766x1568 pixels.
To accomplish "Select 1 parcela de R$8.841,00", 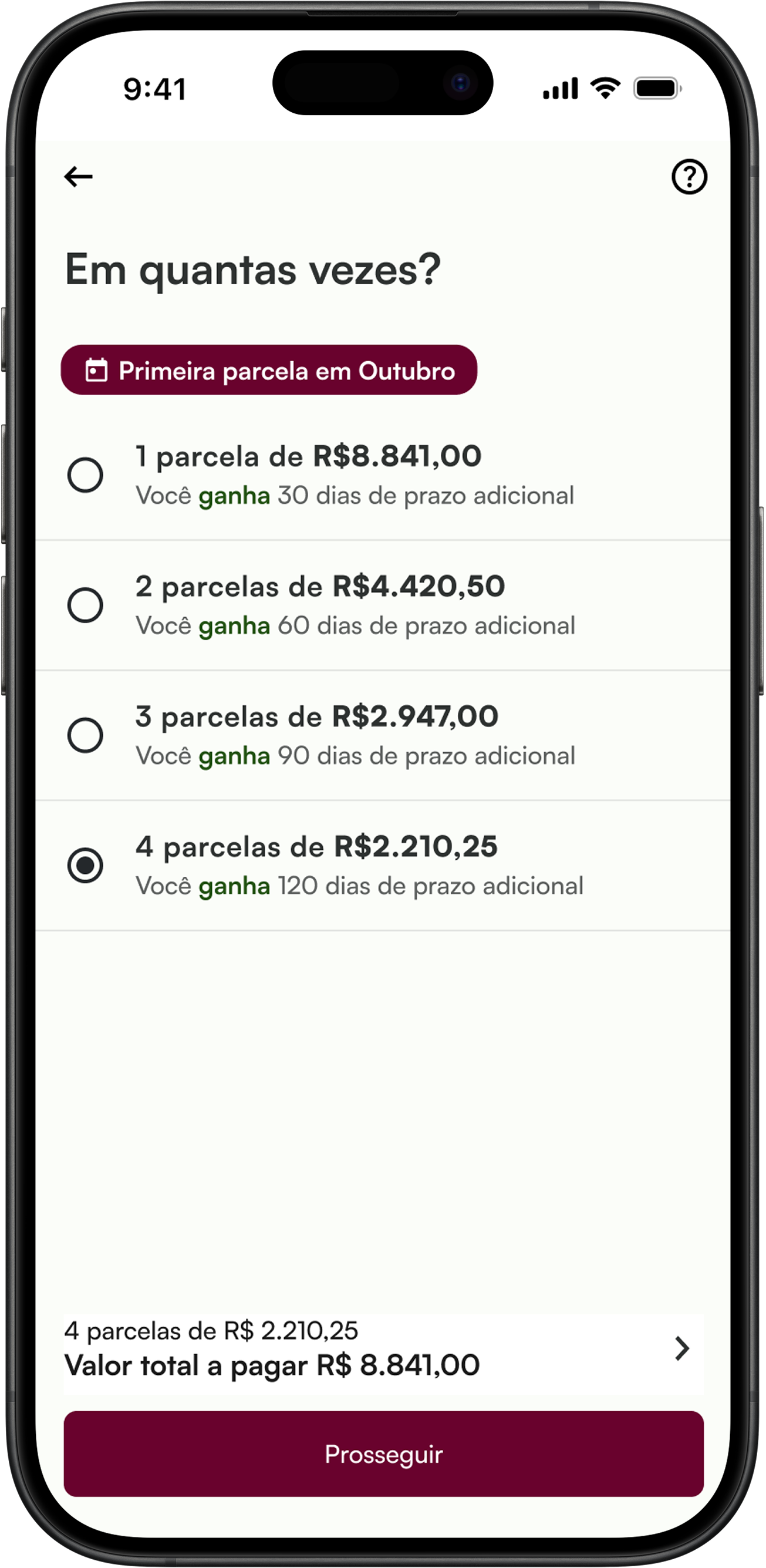I will (85, 475).
